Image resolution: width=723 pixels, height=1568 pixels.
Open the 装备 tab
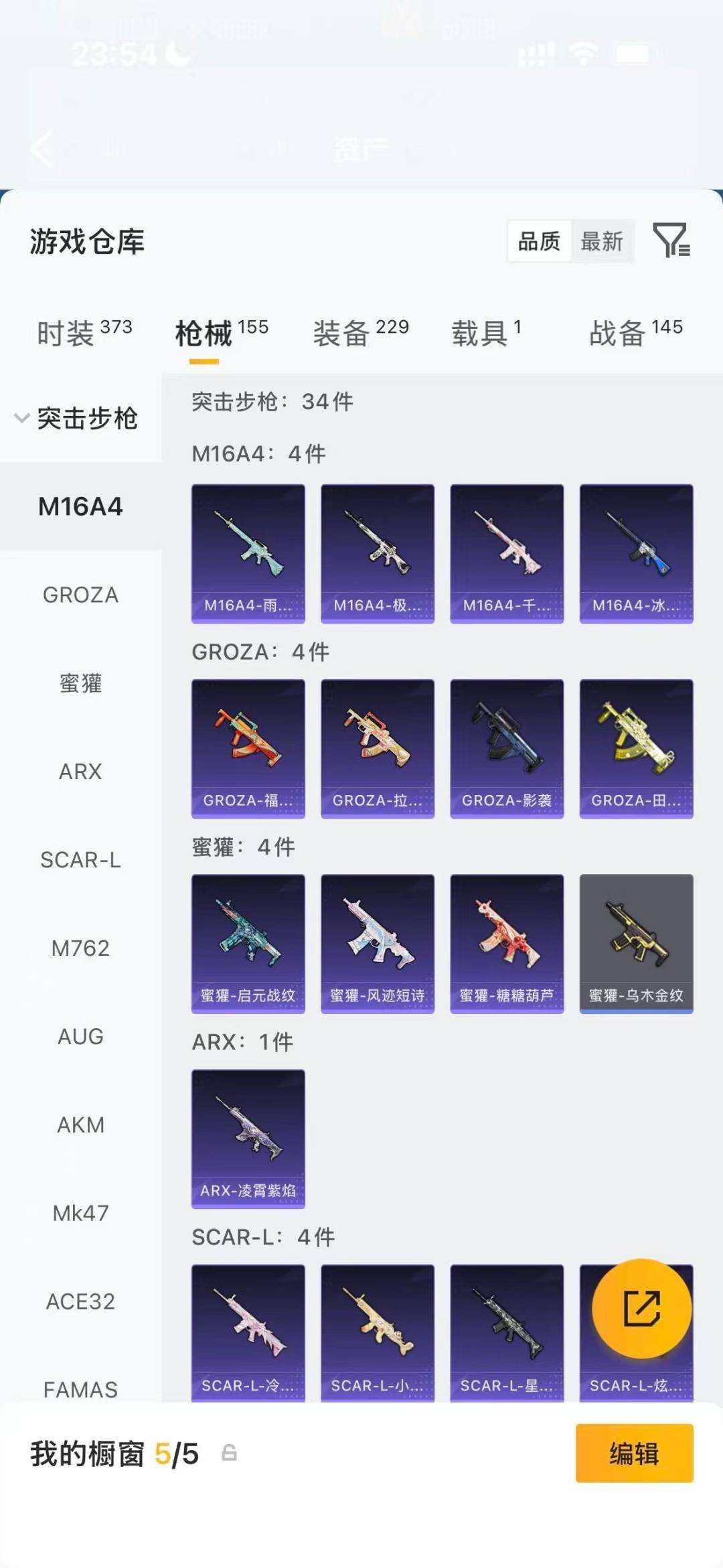360,333
